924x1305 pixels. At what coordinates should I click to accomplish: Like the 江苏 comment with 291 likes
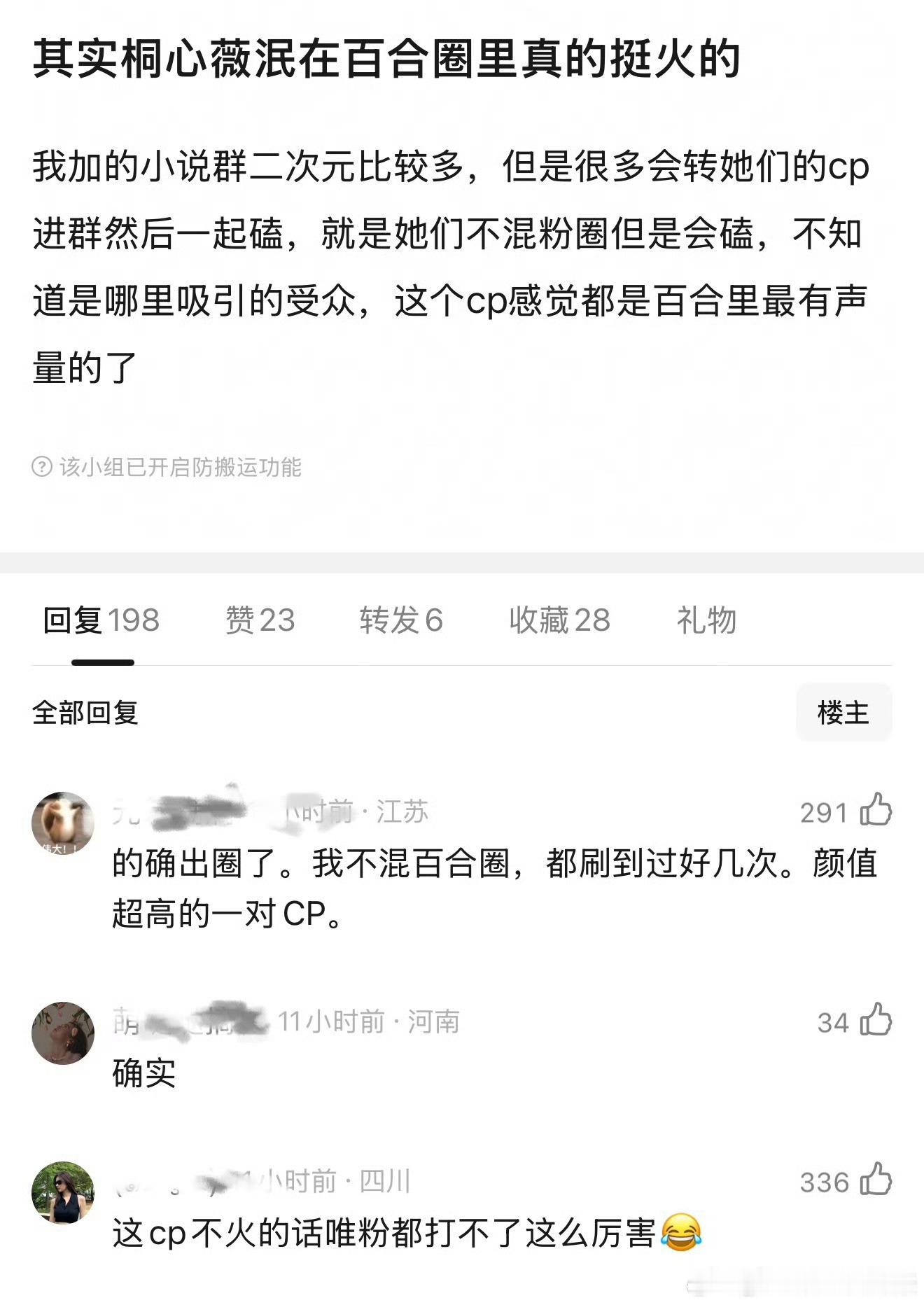click(876, 811)
